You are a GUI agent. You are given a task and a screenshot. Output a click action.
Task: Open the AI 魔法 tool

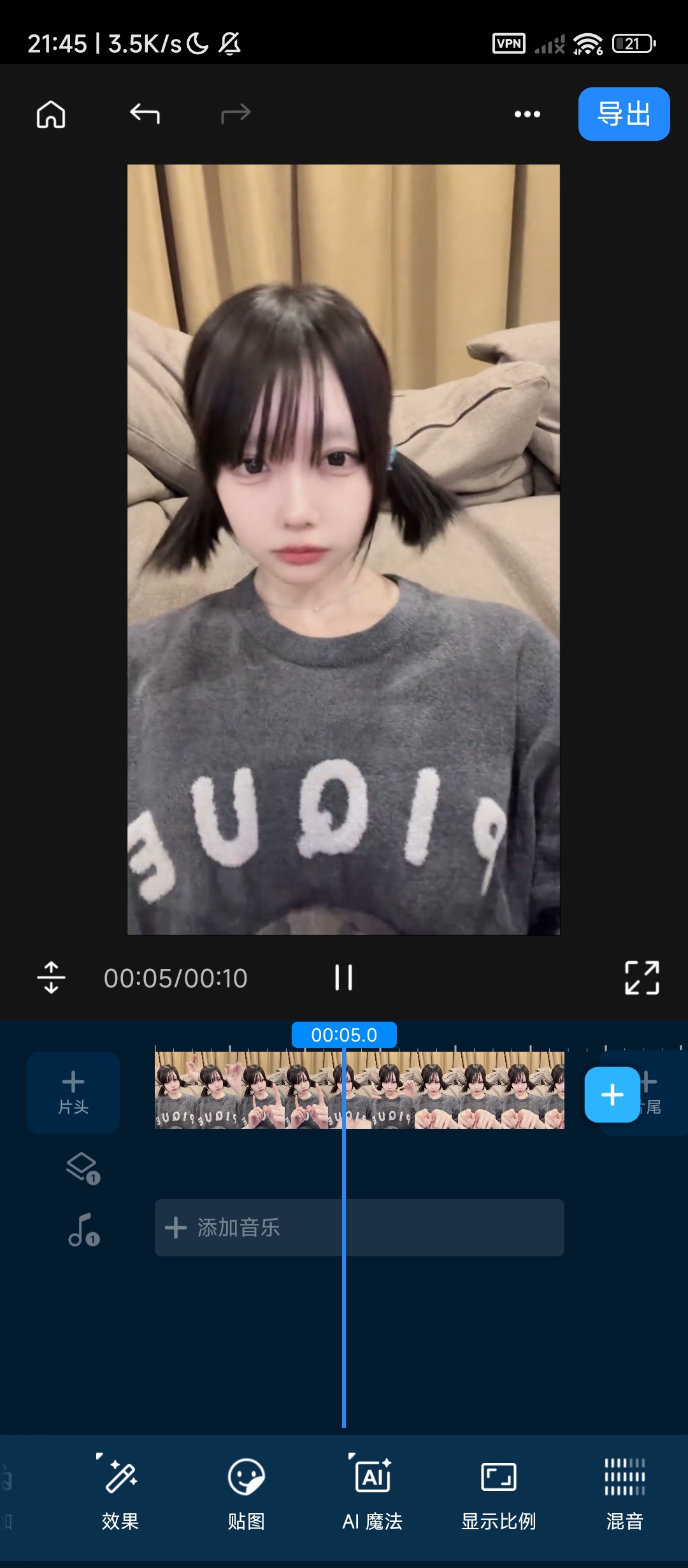coord(373,1493)
